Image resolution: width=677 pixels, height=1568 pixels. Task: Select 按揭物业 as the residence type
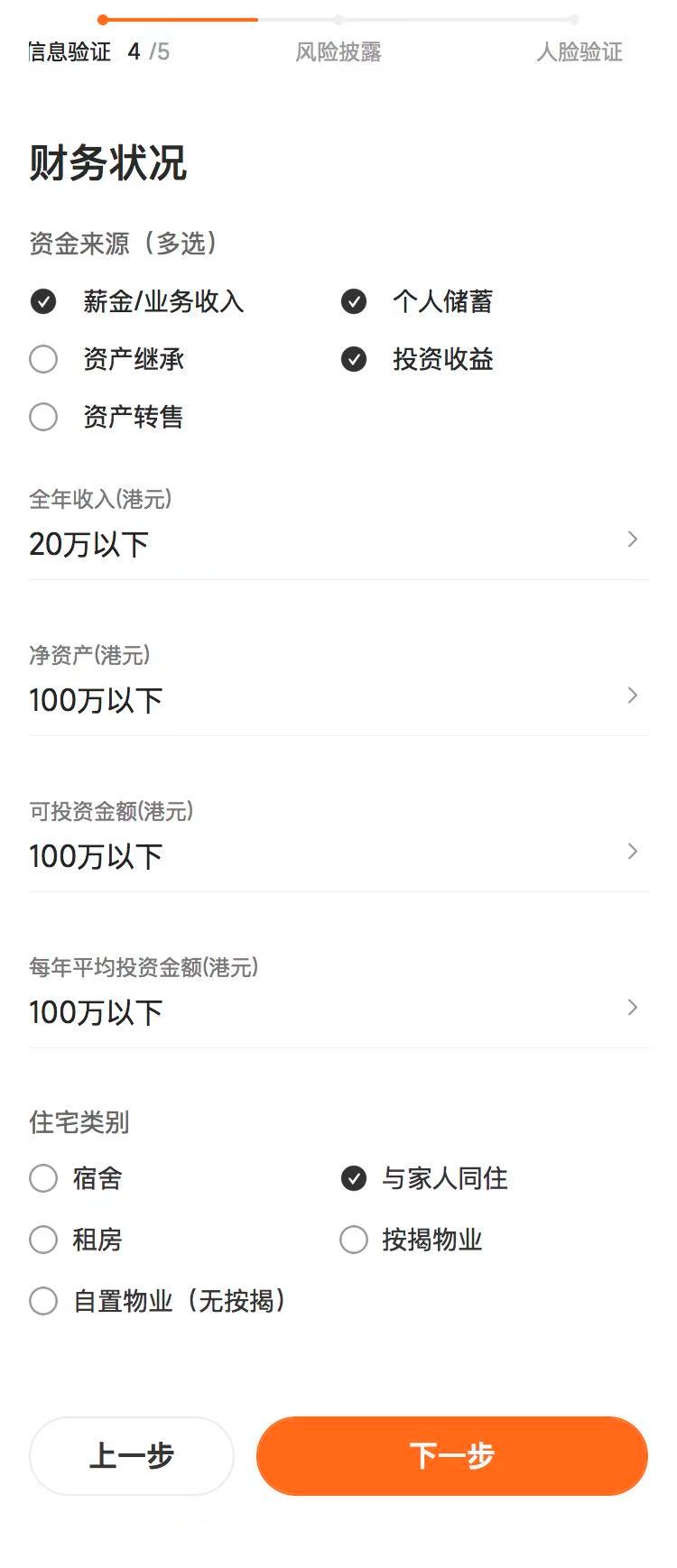click(354, 1240)
